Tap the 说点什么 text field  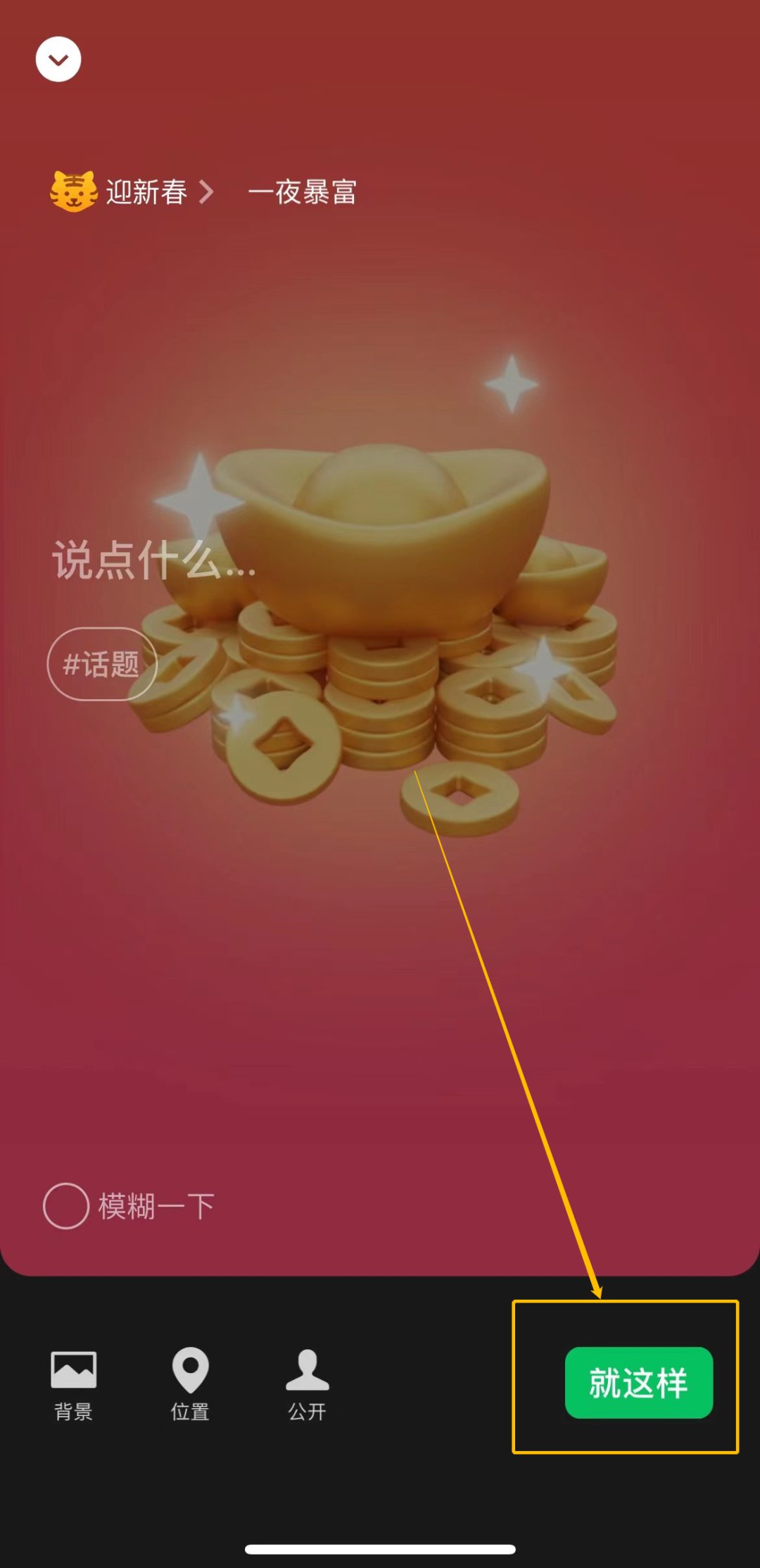(x=155, y=561)
